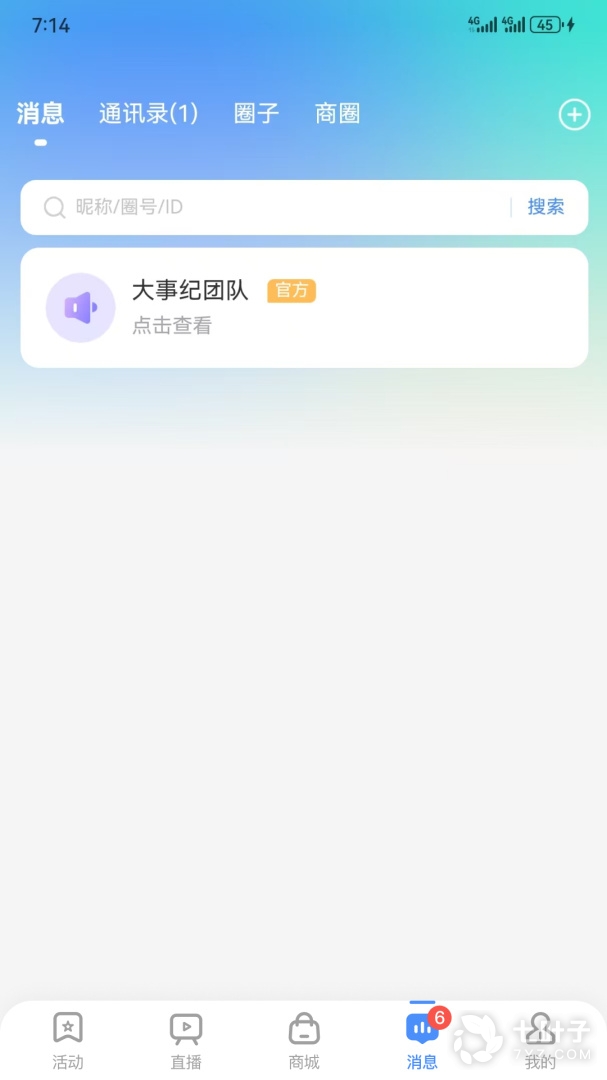Switch to the 通讯录 tab
This screenshot has height=1080, width=607.
148,114
